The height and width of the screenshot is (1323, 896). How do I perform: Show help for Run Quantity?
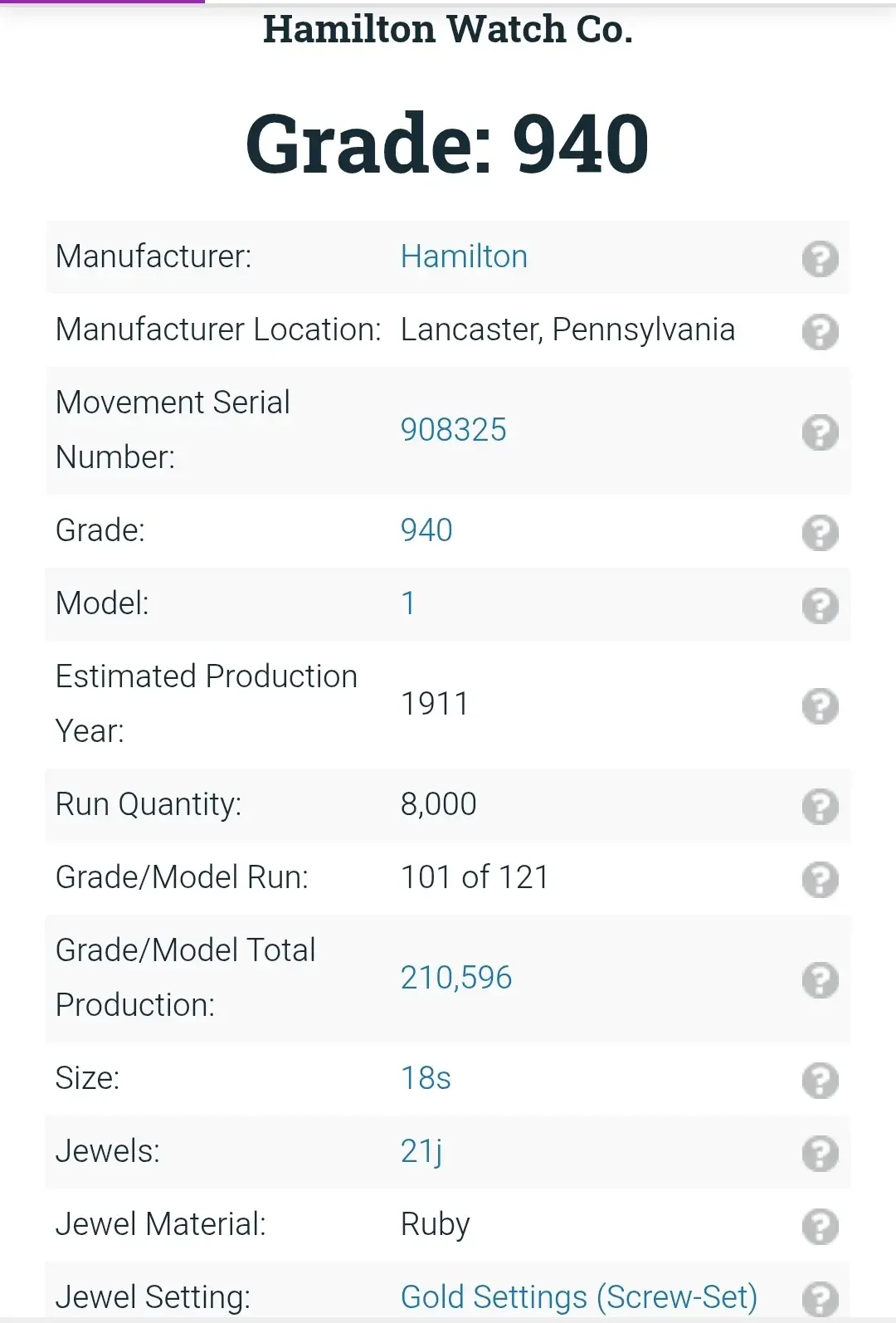[x=820, y=807]
